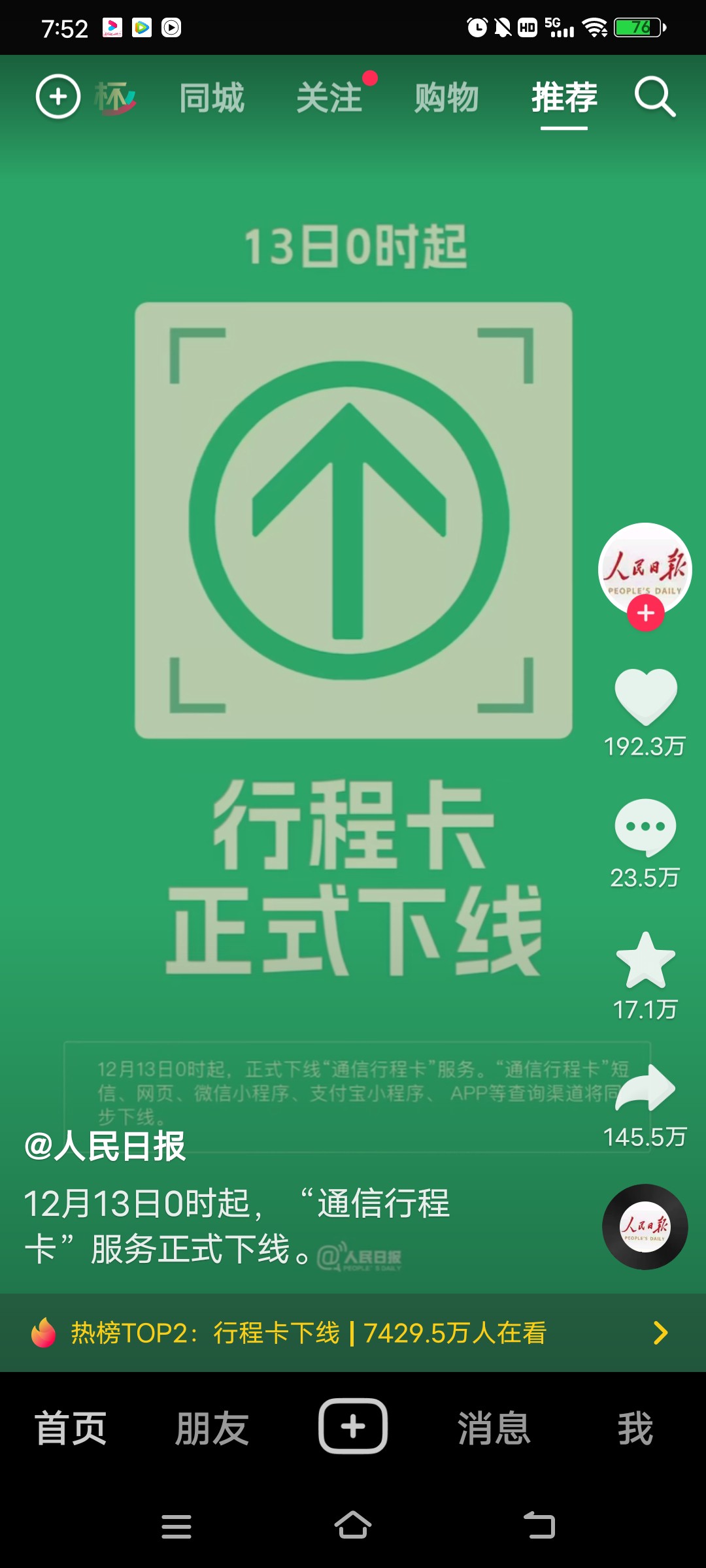The width and height of the screenshot is (706, 1568).
Task: Open the World Cup banner icon
Action: coord(115,98)
